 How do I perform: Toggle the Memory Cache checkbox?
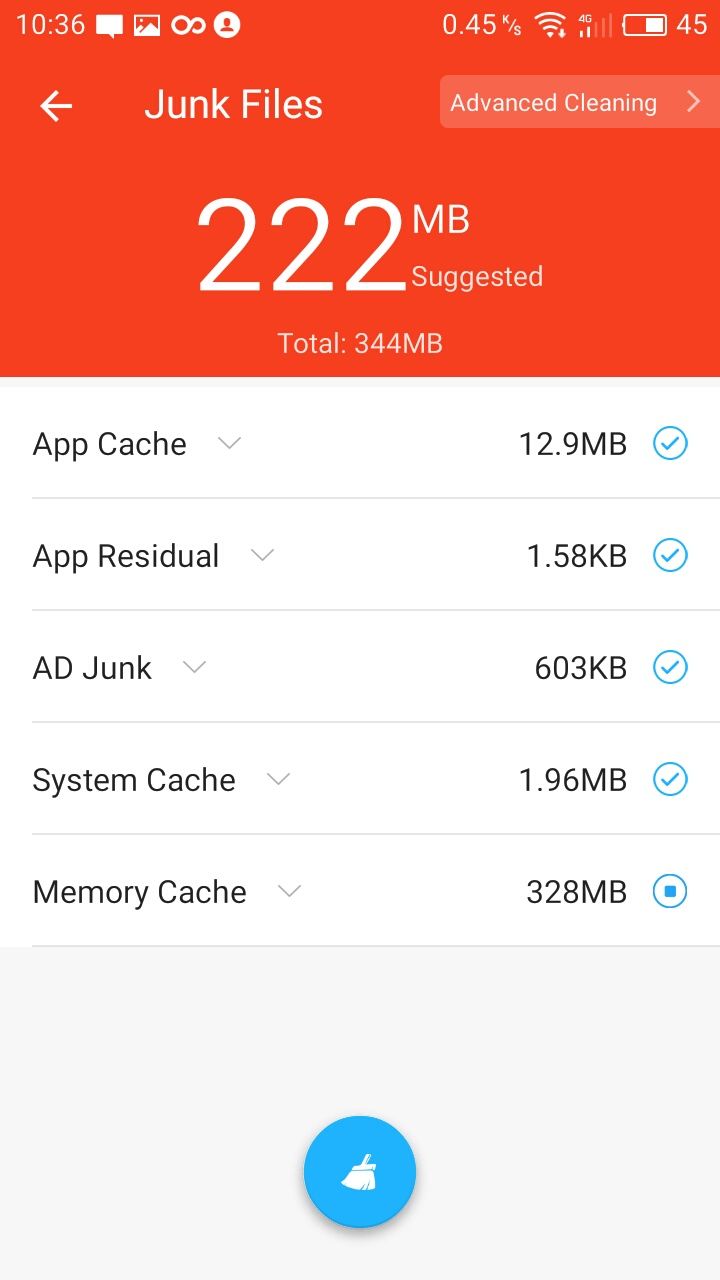(x=670, y=891)
